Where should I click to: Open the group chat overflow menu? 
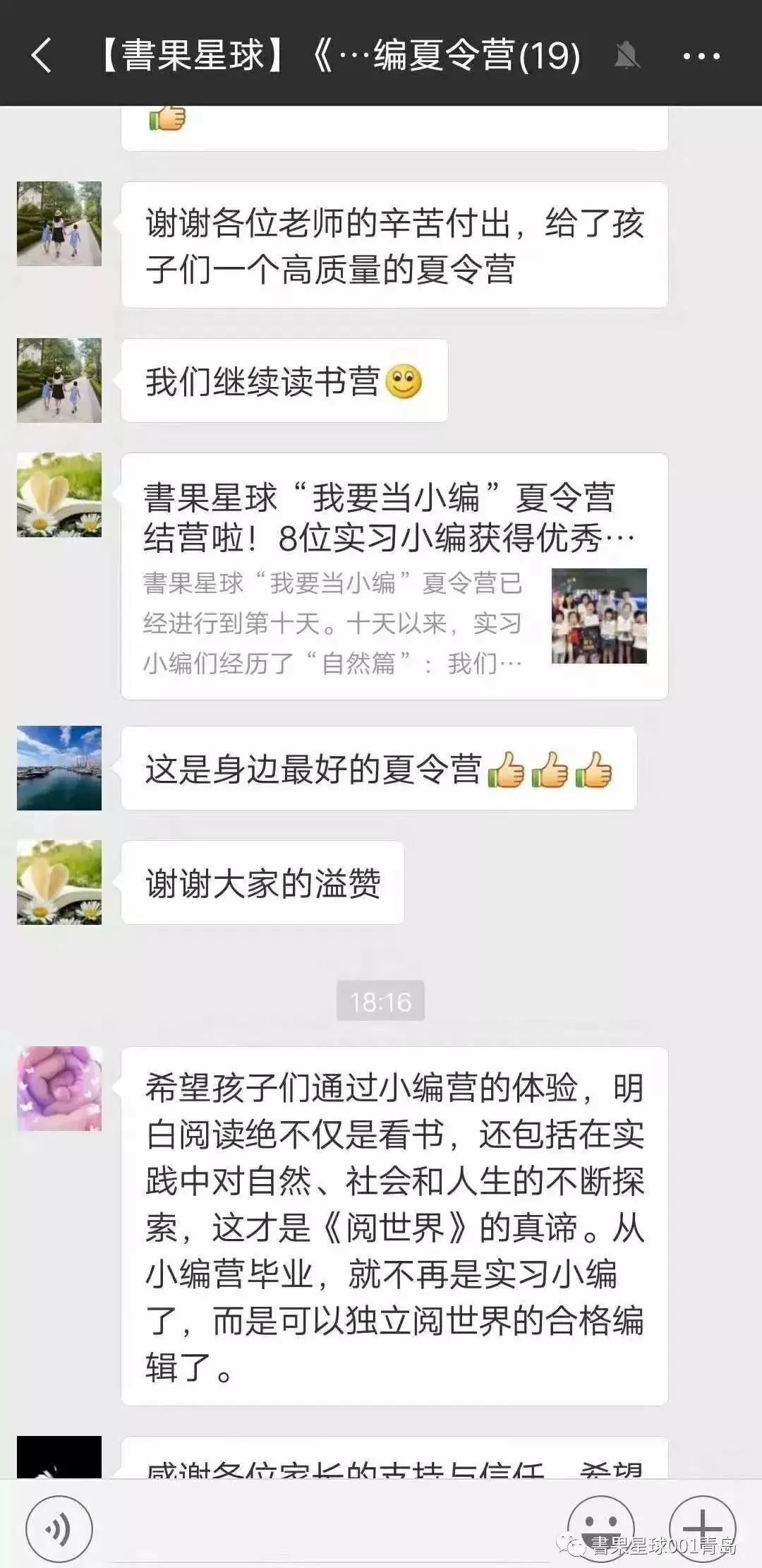[701, 56]
